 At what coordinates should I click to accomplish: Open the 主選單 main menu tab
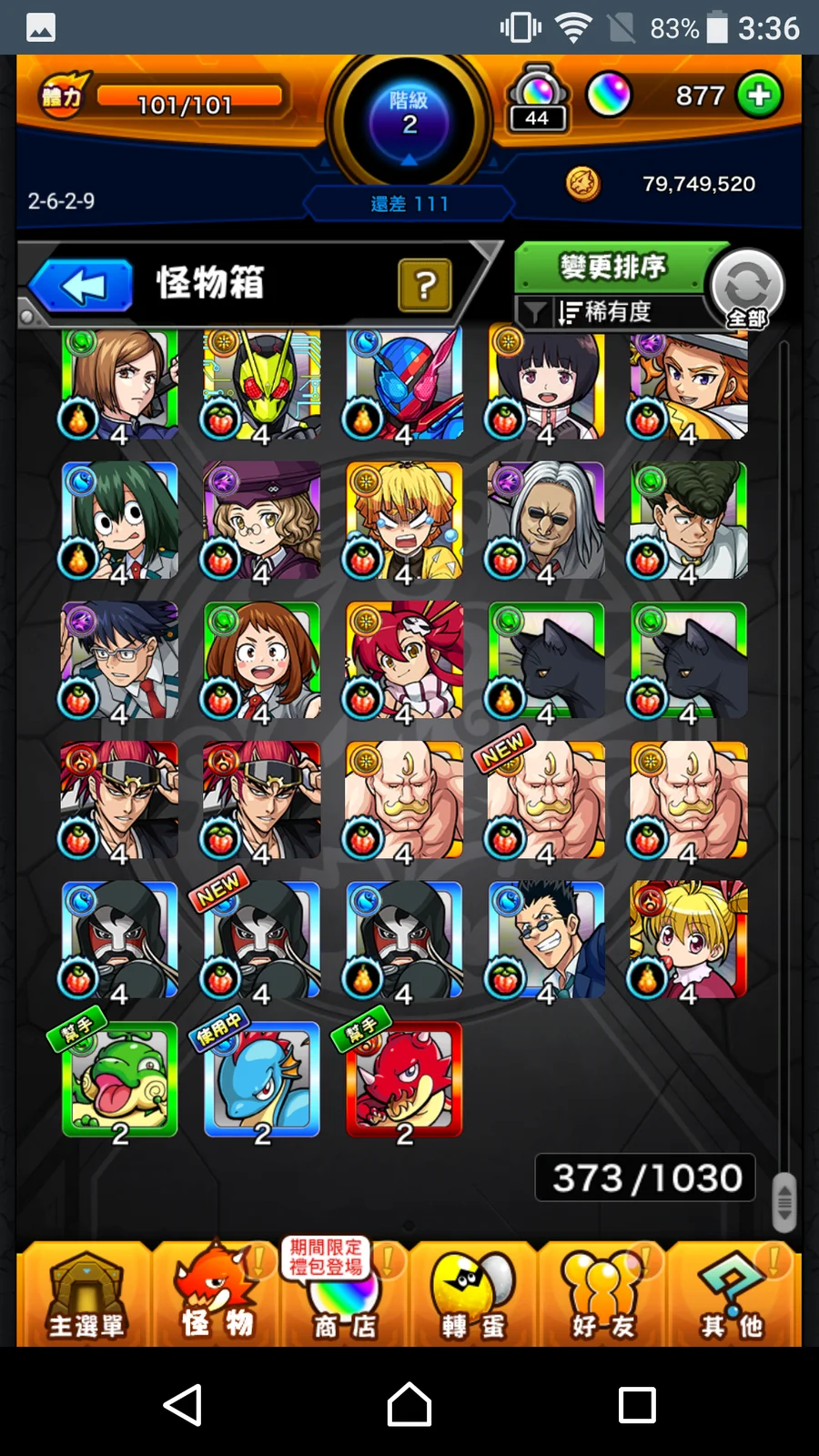(x=86, y=1296)
